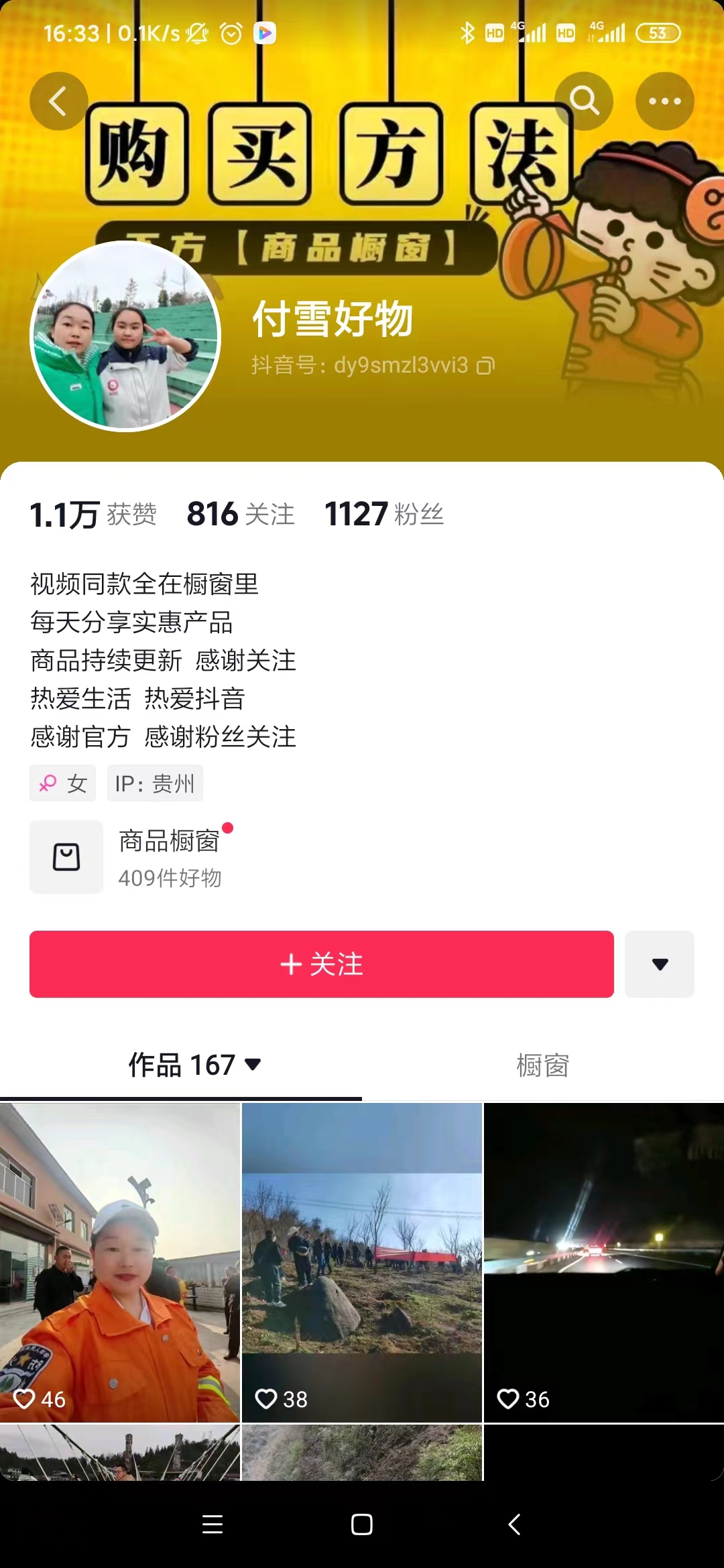The height and width of the screenshot is (1568, 724).
Task: Open the three-dot overflow menu
Action: pyautogui.click(x=664, y=101)
